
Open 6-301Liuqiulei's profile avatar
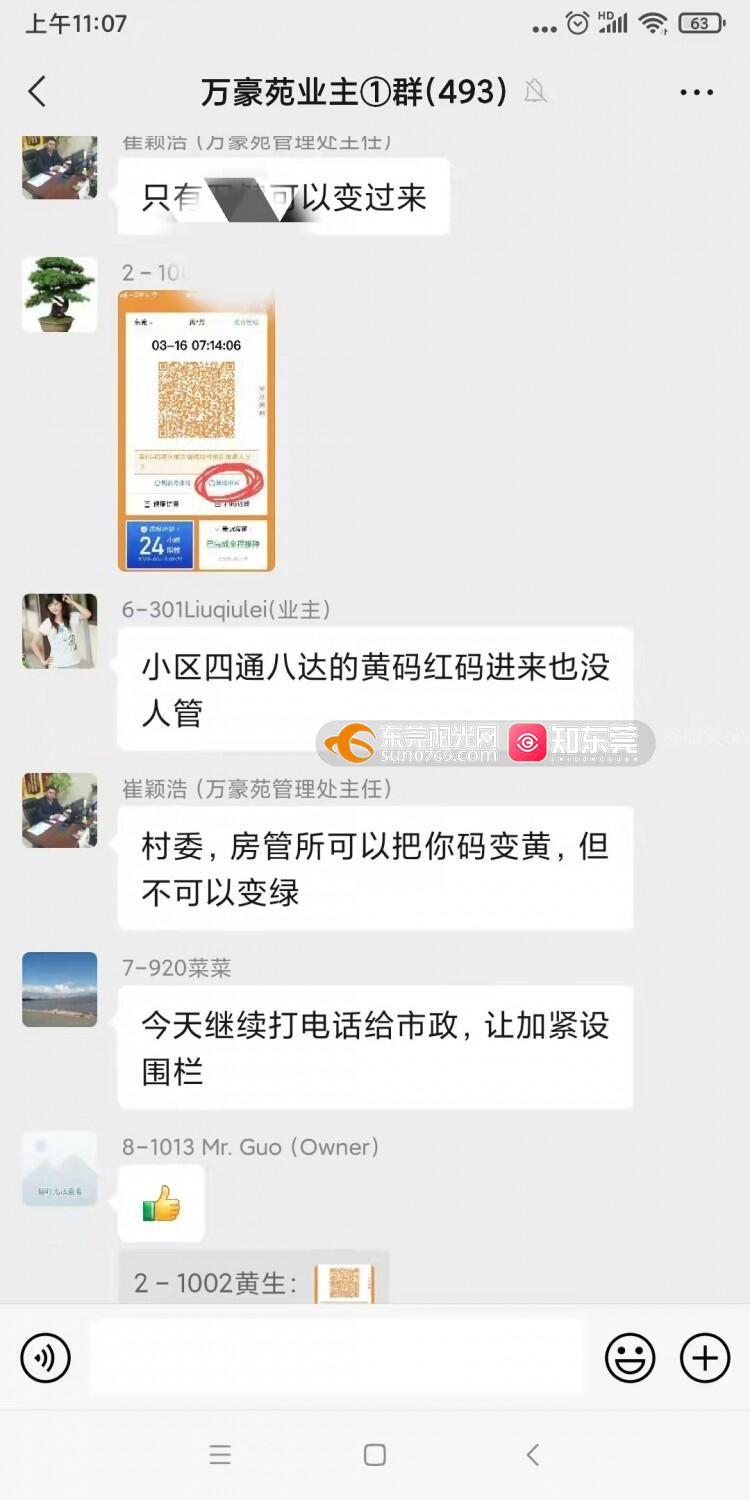click(x=60, y=631)
